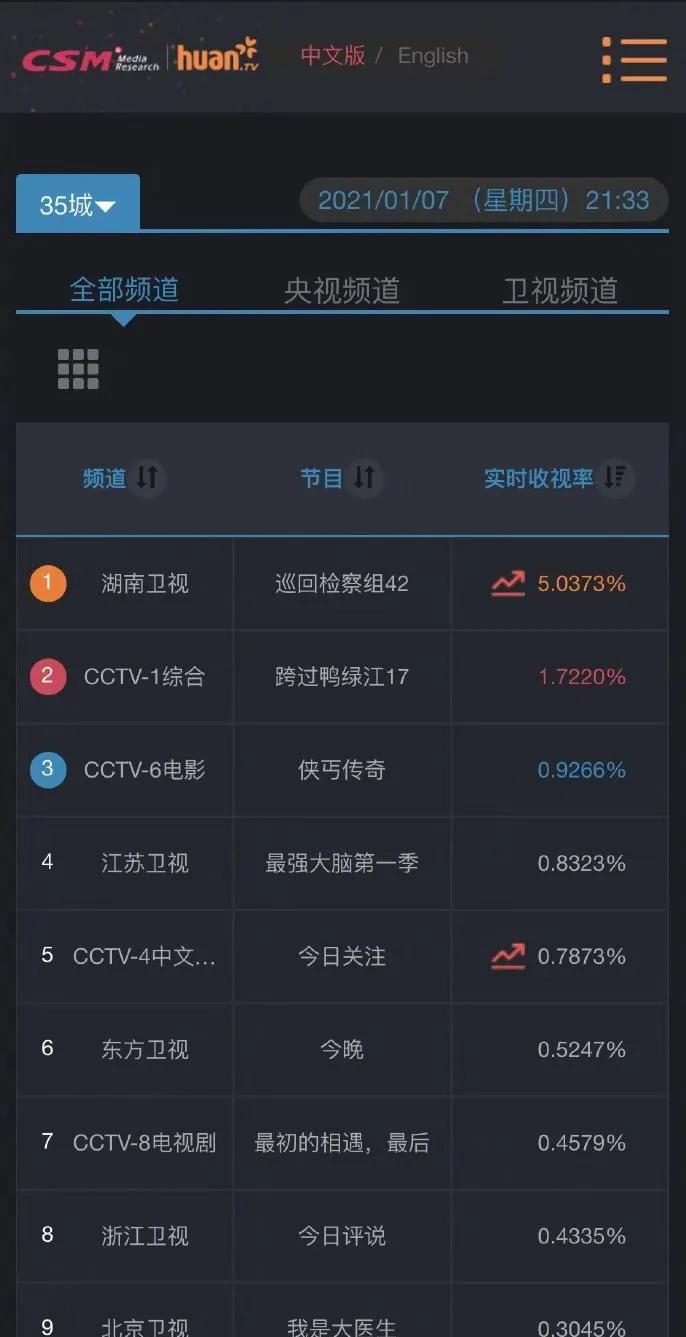Switch language to English

432,56
